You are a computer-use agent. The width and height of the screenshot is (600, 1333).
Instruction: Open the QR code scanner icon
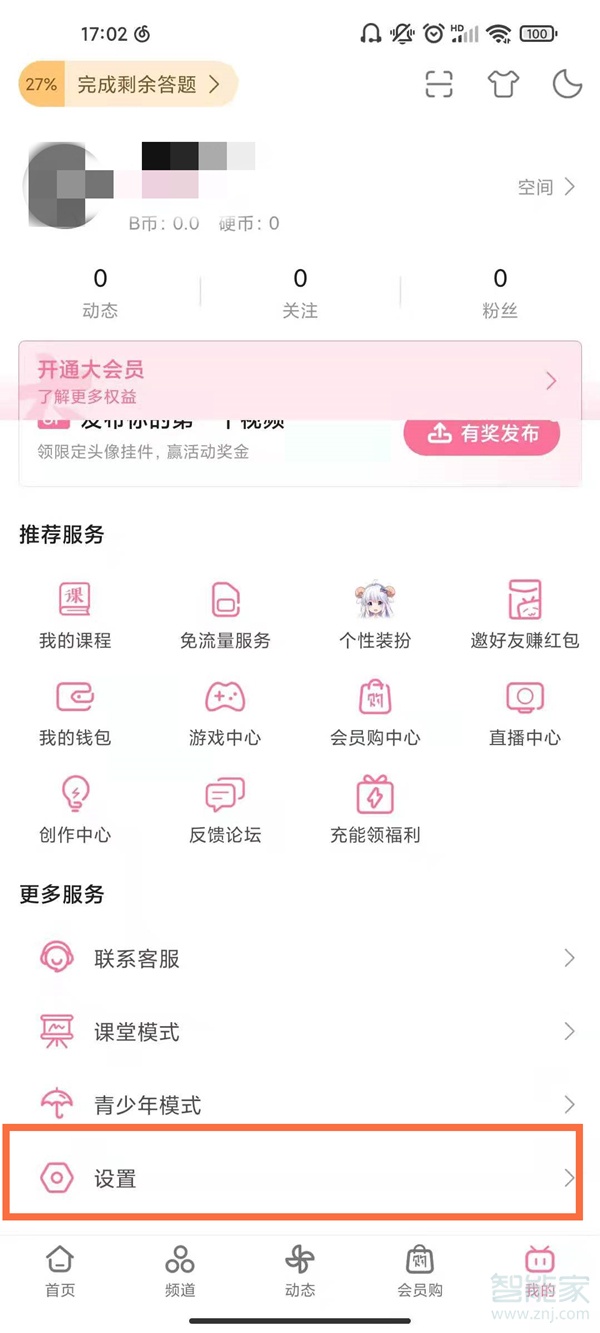[x=439, y=84]
